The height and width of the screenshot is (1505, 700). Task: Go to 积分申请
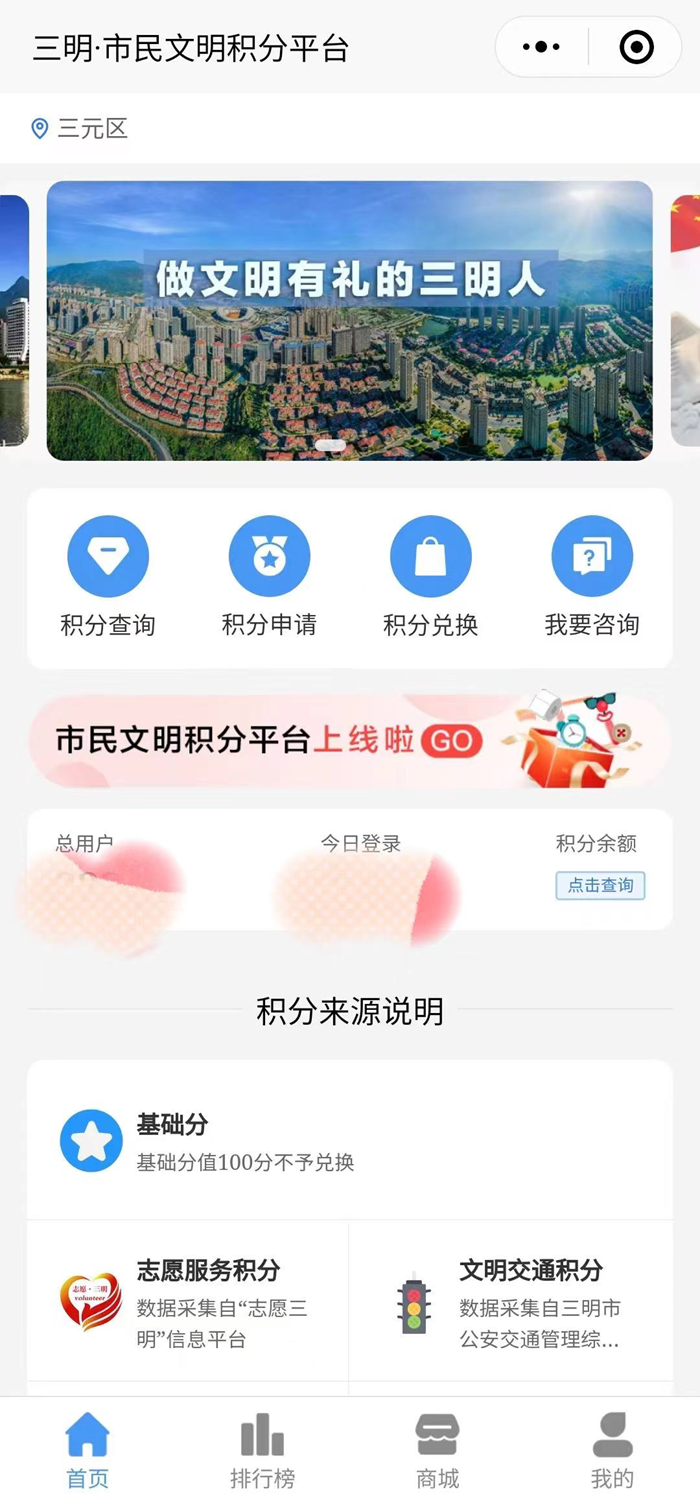[269, 576]
